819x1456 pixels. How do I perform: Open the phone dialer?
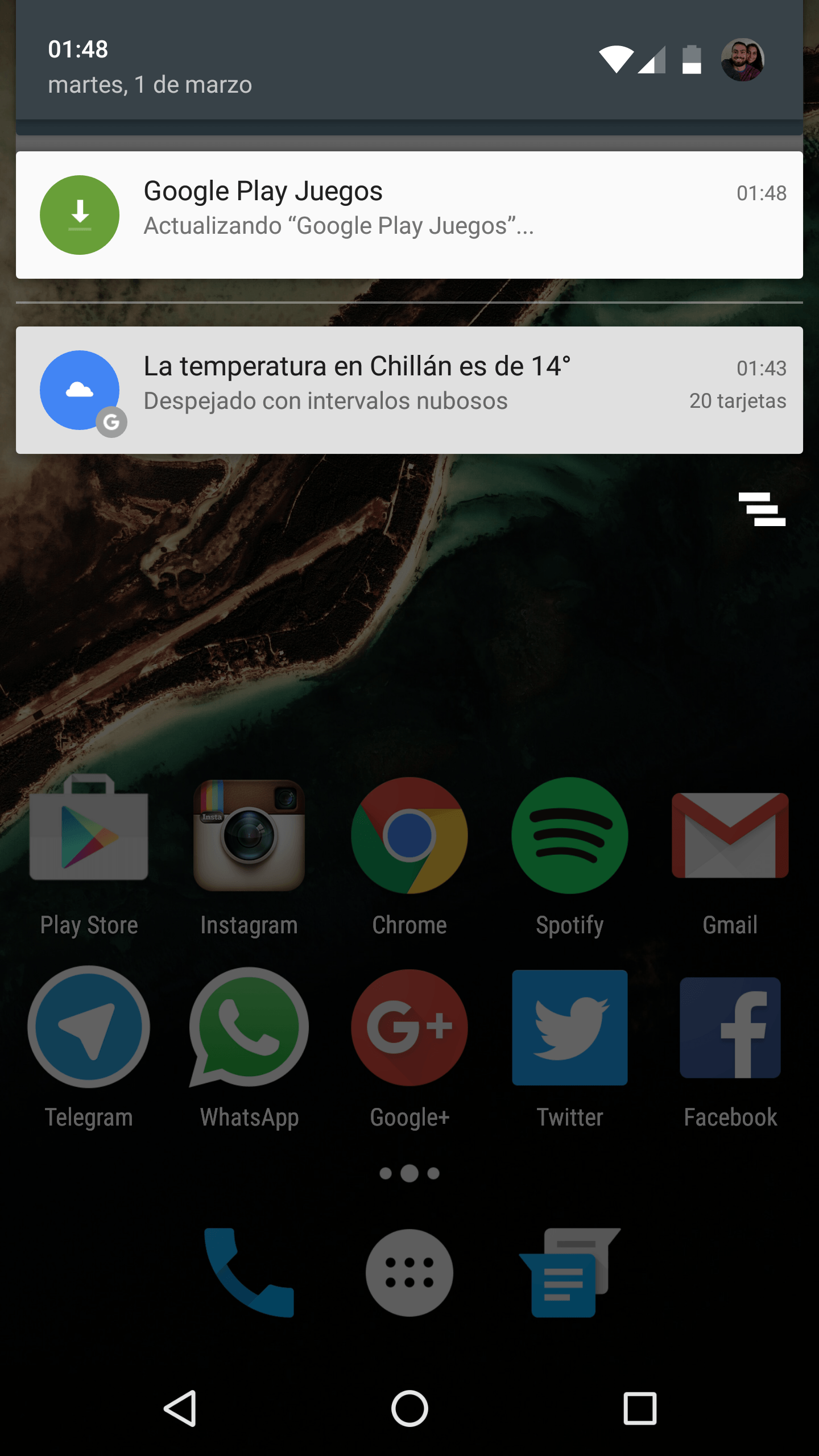249,1273
